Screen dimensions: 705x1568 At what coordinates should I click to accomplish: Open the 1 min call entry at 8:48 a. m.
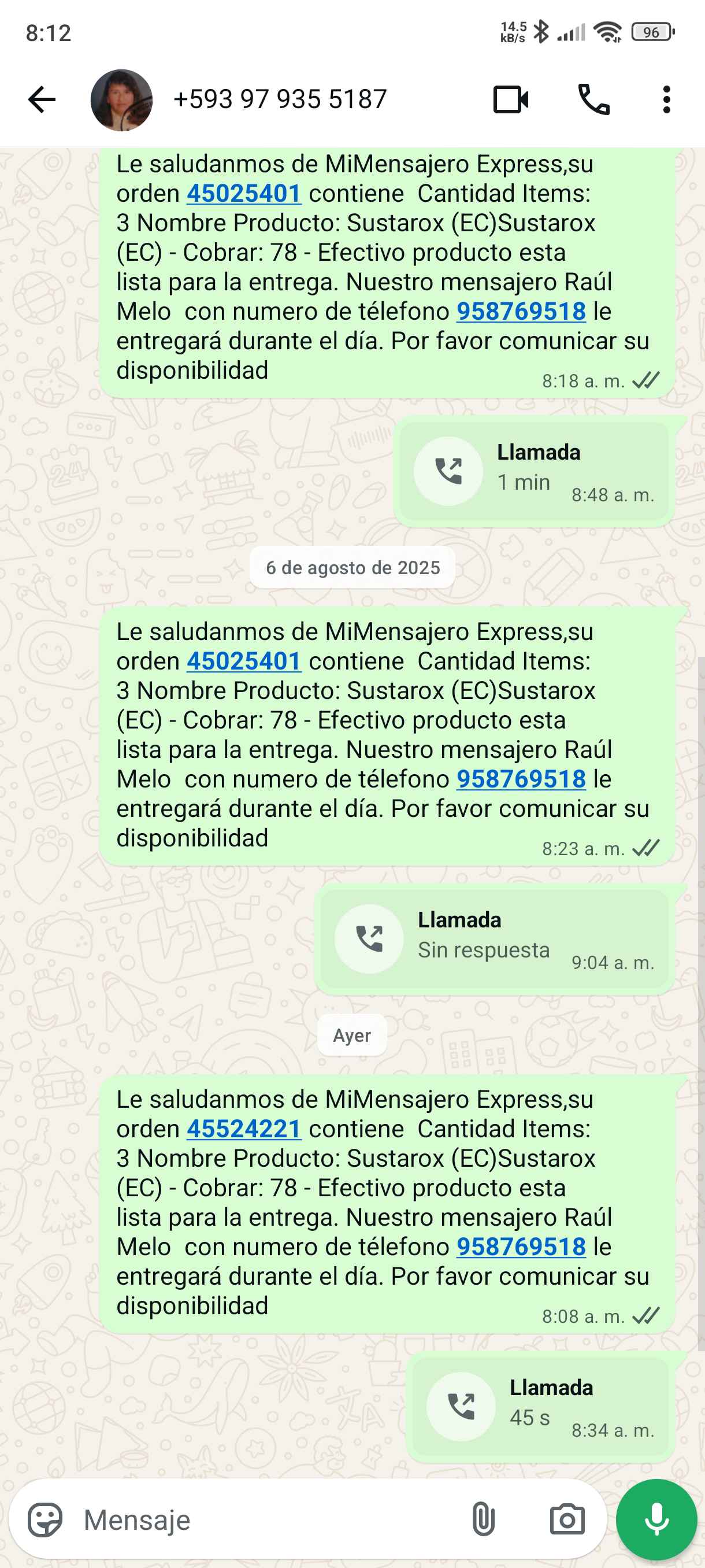click(534, 471)
